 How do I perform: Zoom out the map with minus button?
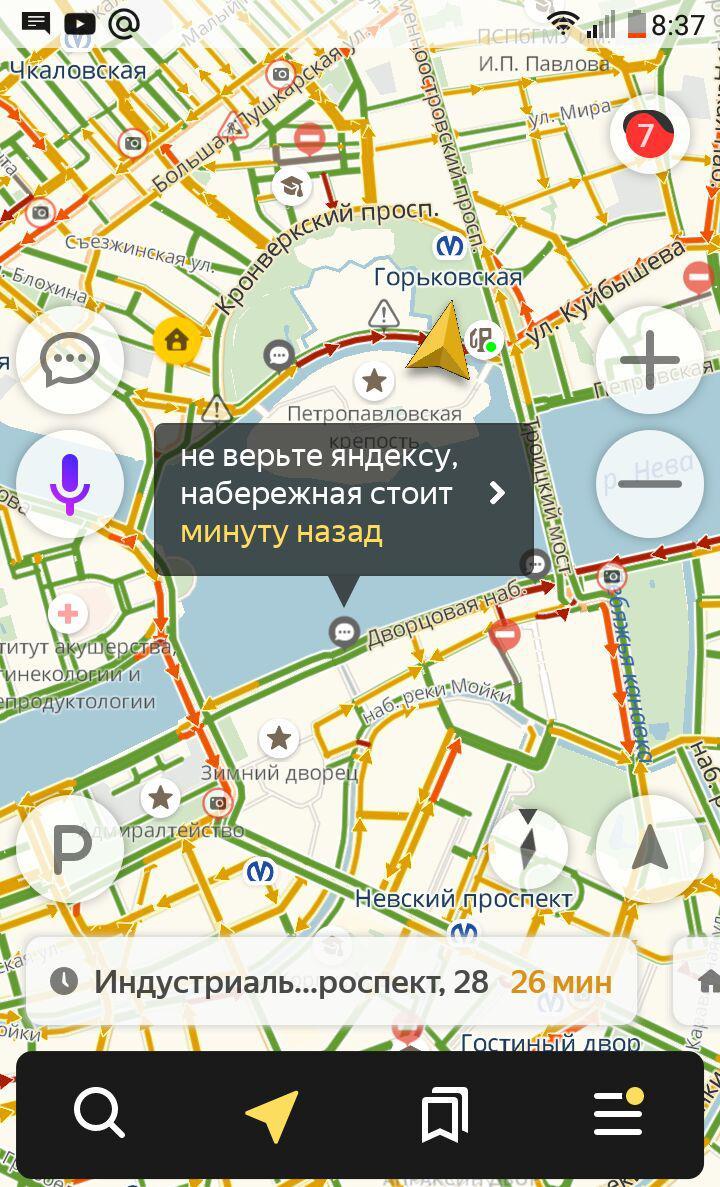tap(649, 484)
